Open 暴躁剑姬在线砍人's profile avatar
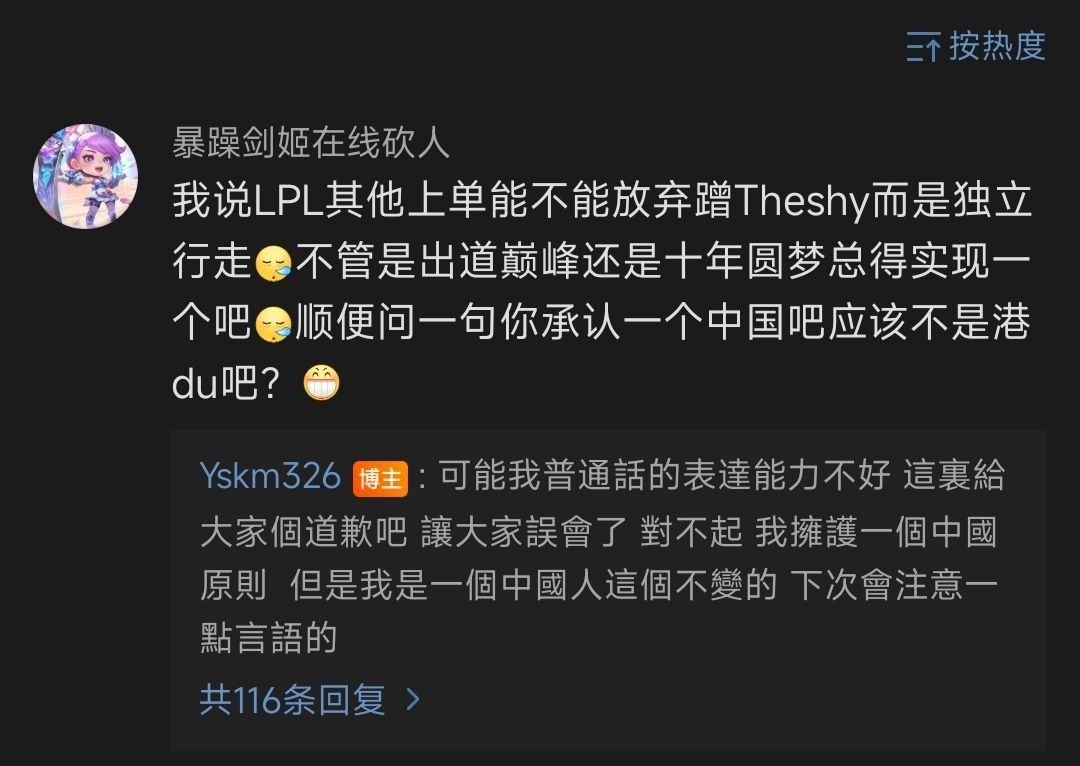Screen dimensions: 1080x766 click(x=85, y=177)
